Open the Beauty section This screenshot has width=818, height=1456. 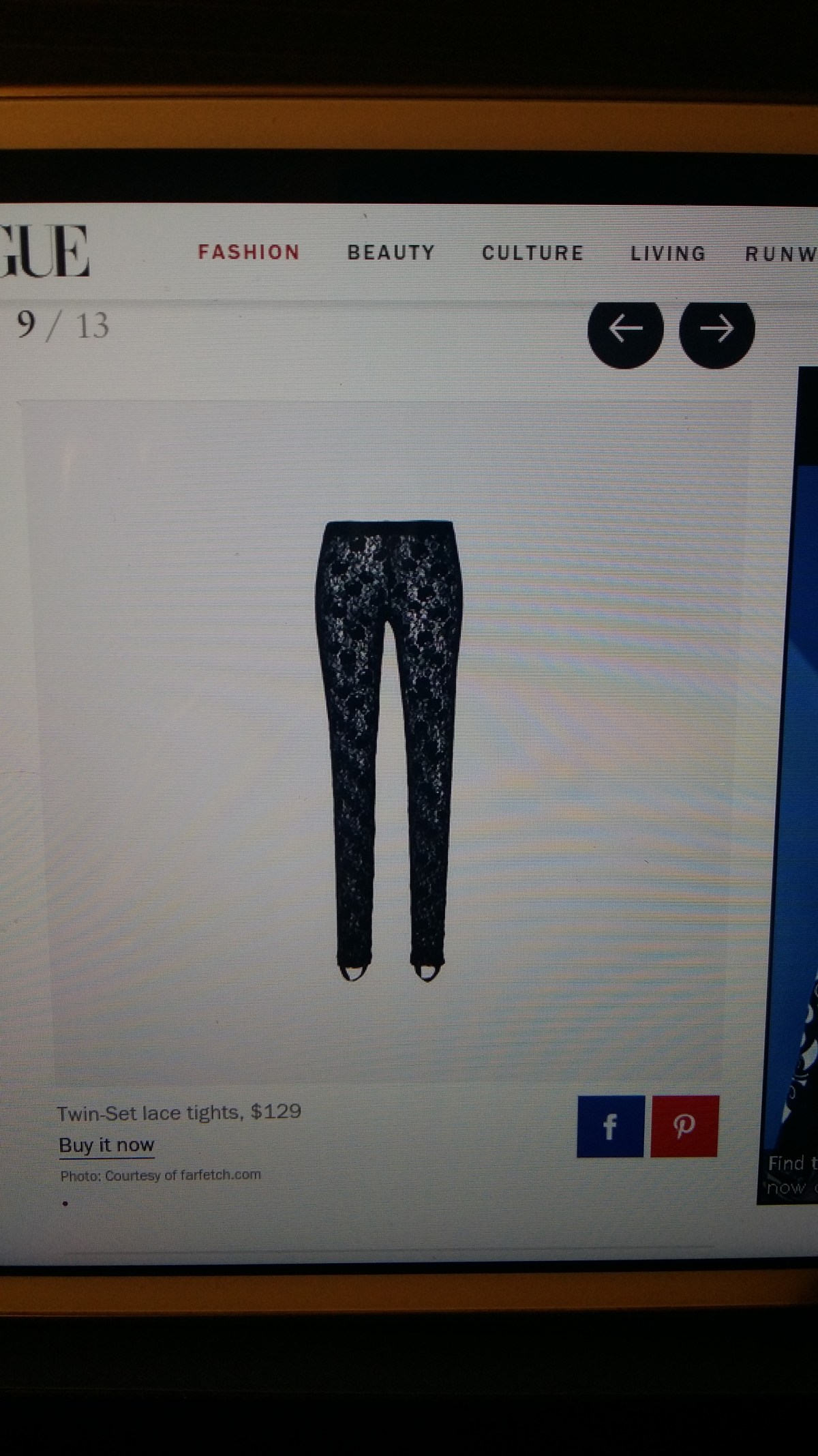[x=391, y=253]
